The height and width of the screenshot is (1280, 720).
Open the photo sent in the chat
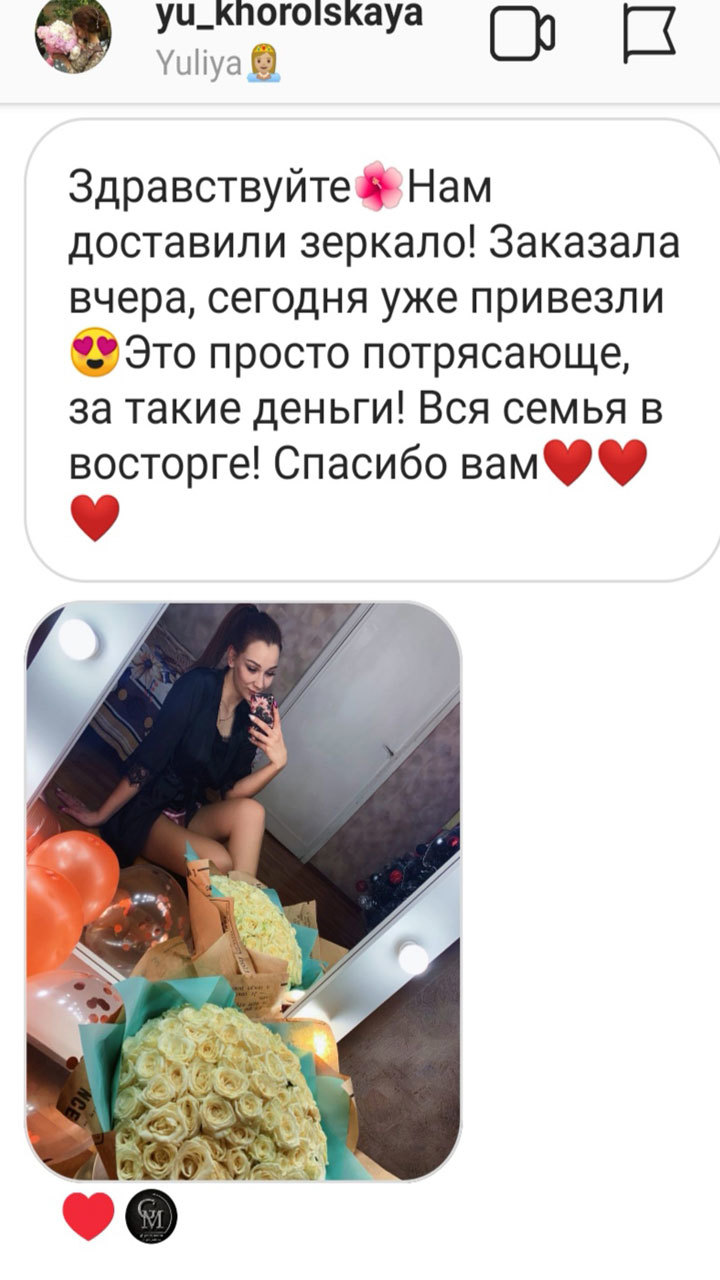(x=243, y=892)
